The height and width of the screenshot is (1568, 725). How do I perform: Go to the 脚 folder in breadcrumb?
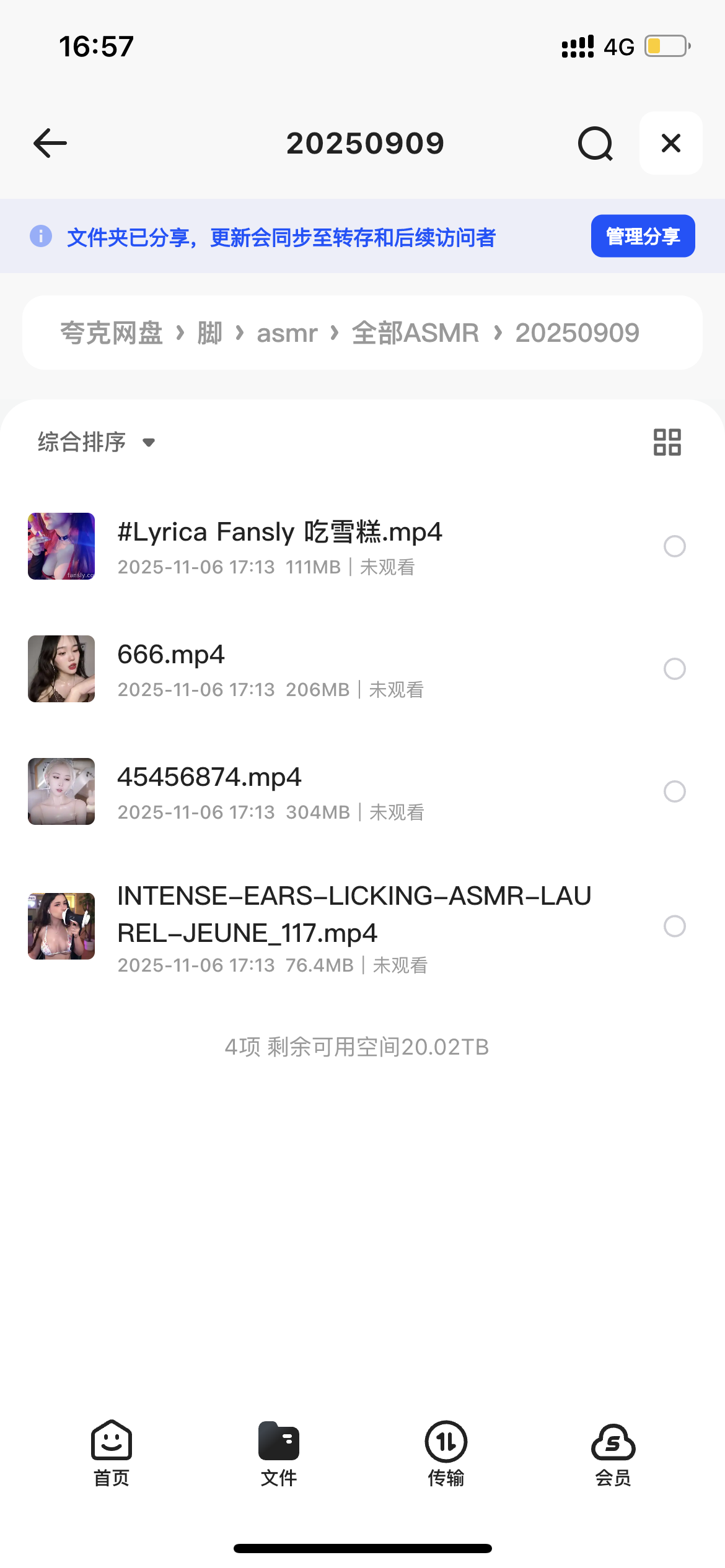[209, 333]
